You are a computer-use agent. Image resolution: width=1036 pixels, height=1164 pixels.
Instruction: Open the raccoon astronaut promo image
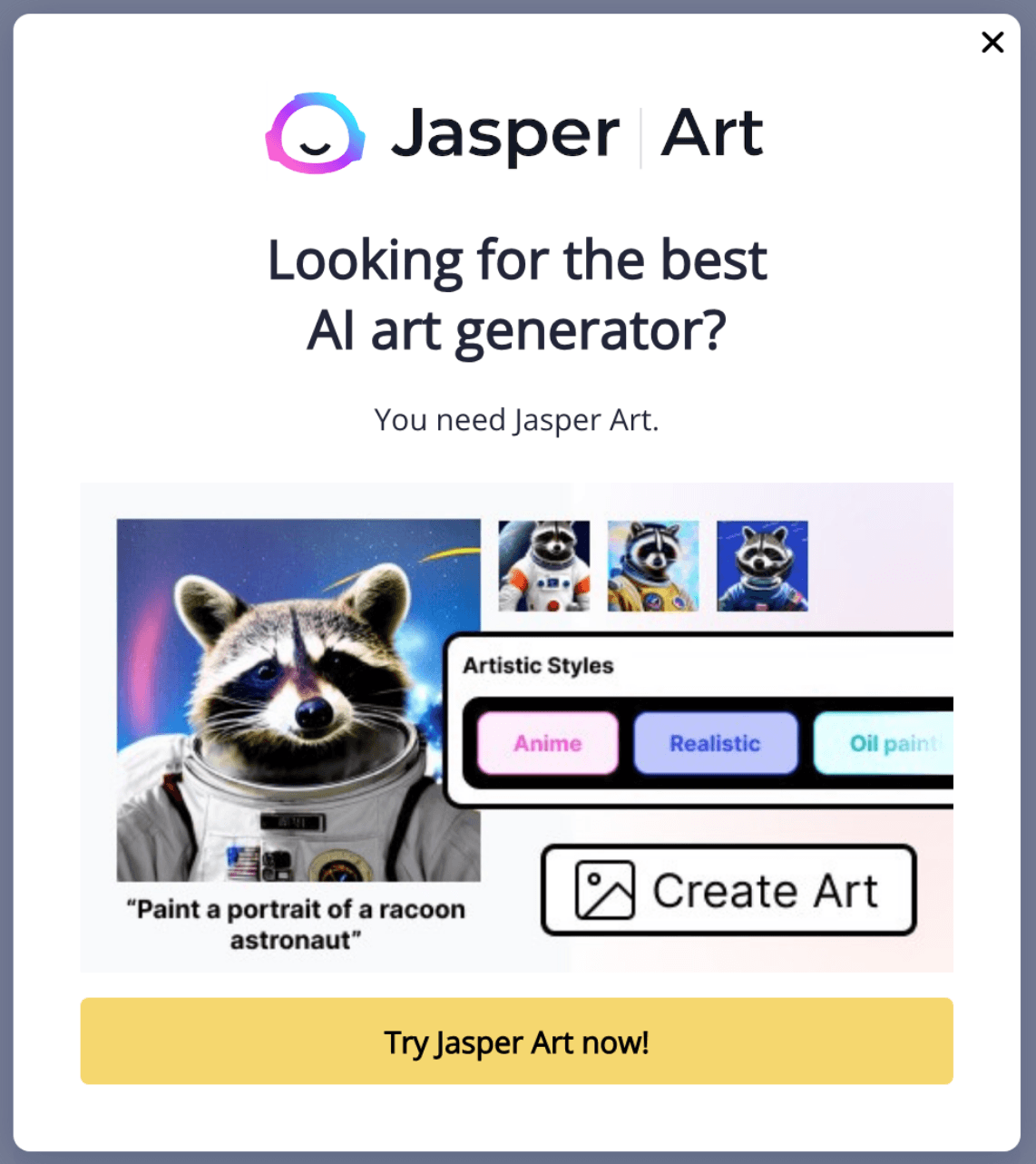516,727
